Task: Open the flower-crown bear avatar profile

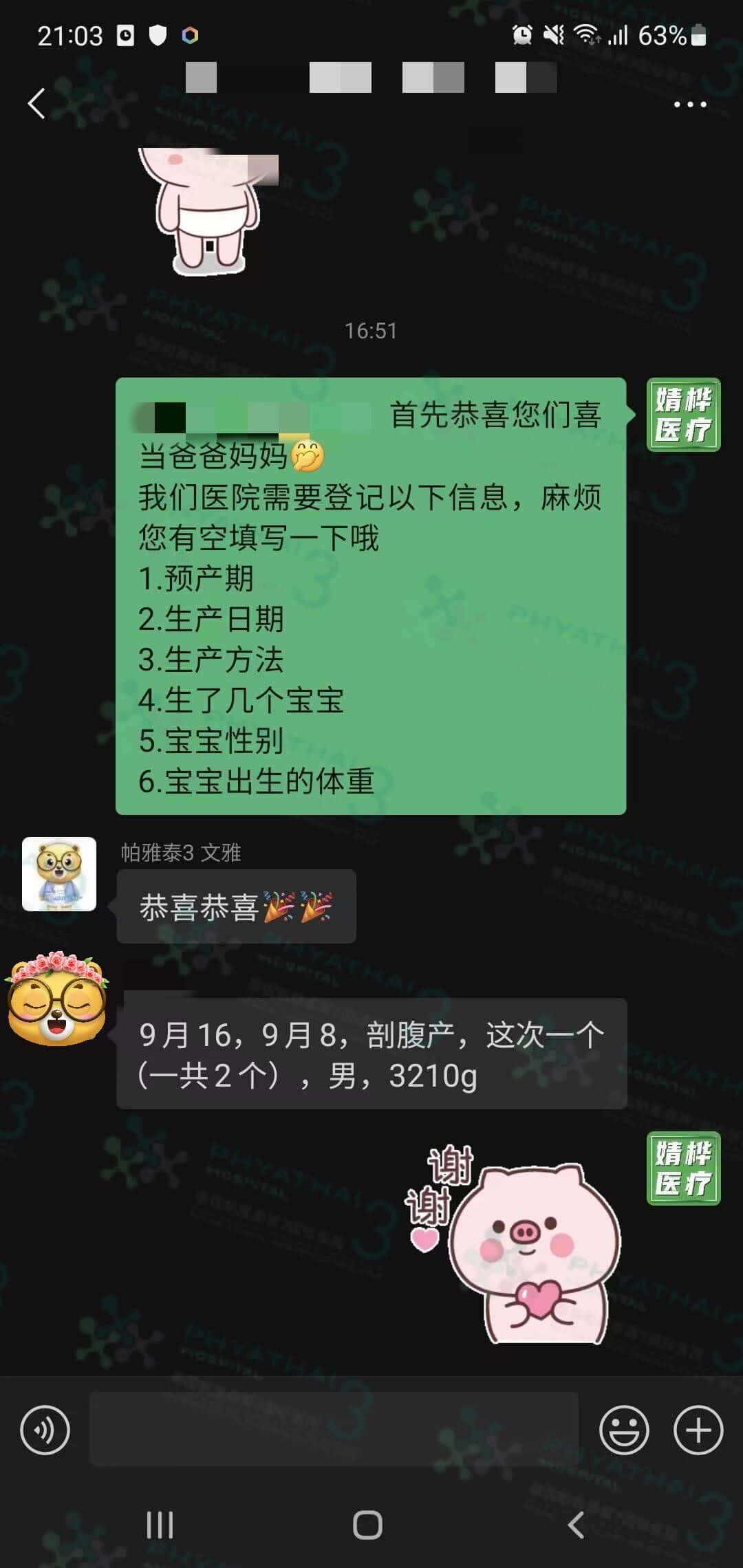Action: pos(56,998)
